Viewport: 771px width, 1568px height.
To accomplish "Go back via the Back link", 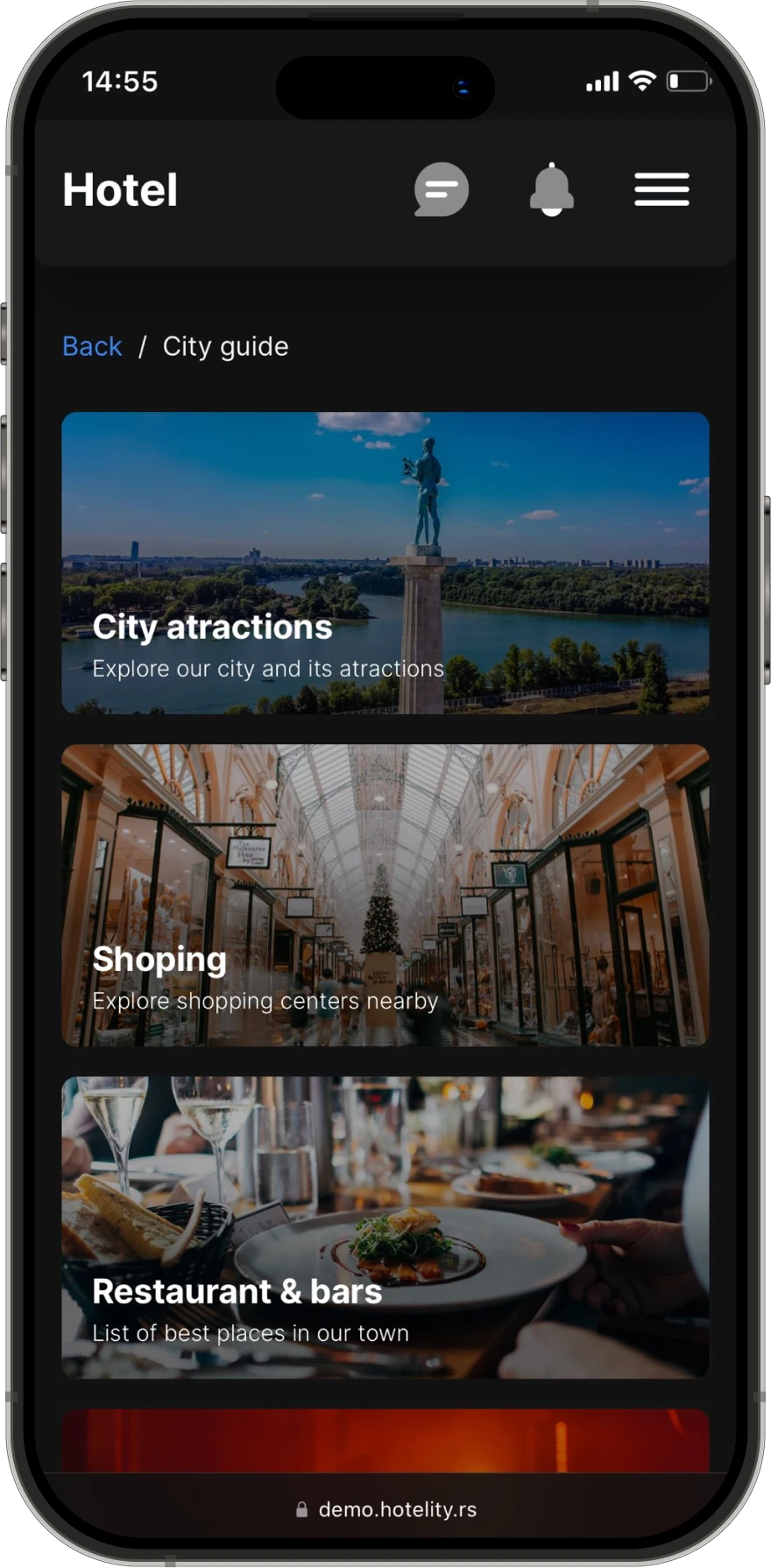I will [x=92, y=346].
